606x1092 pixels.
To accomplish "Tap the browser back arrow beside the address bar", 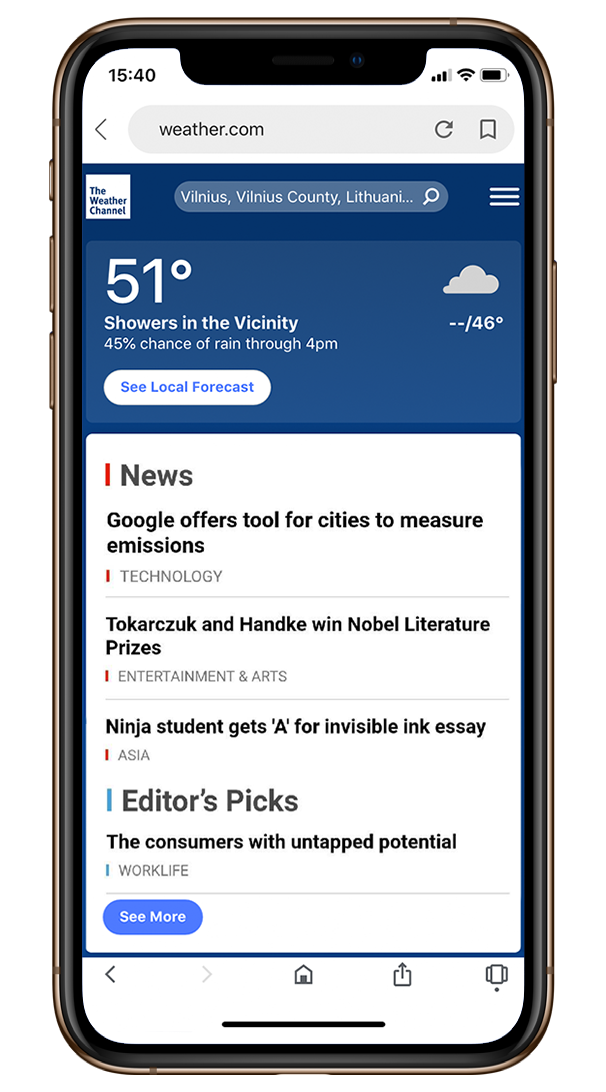I will (x=102, y=129).
